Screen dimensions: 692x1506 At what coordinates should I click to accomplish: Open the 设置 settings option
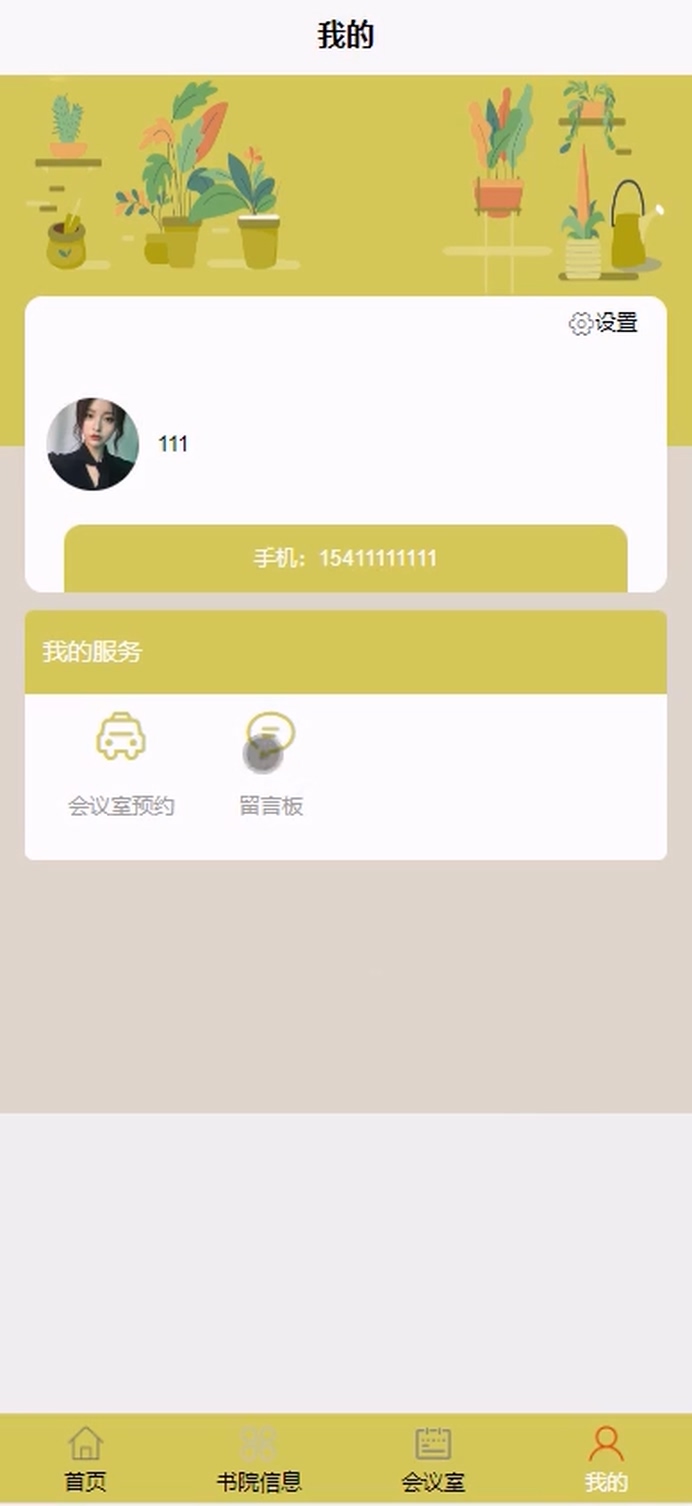(x=603, y=323)
